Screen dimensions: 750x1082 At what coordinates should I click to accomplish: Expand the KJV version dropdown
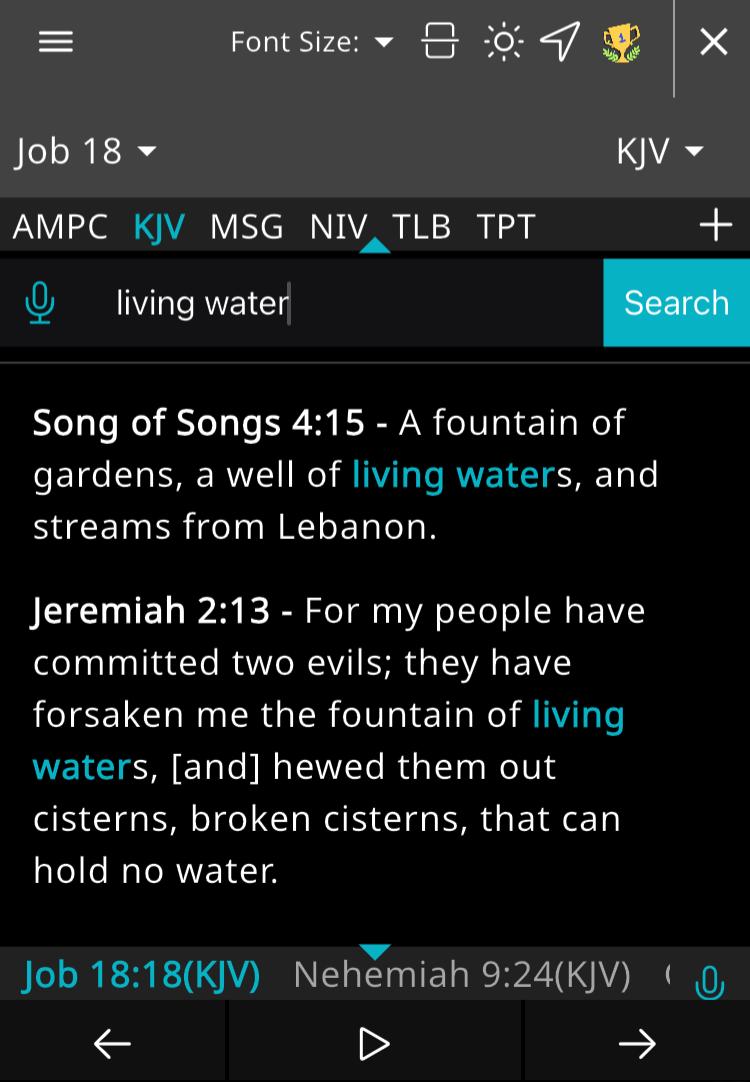(x=660, y=151)
